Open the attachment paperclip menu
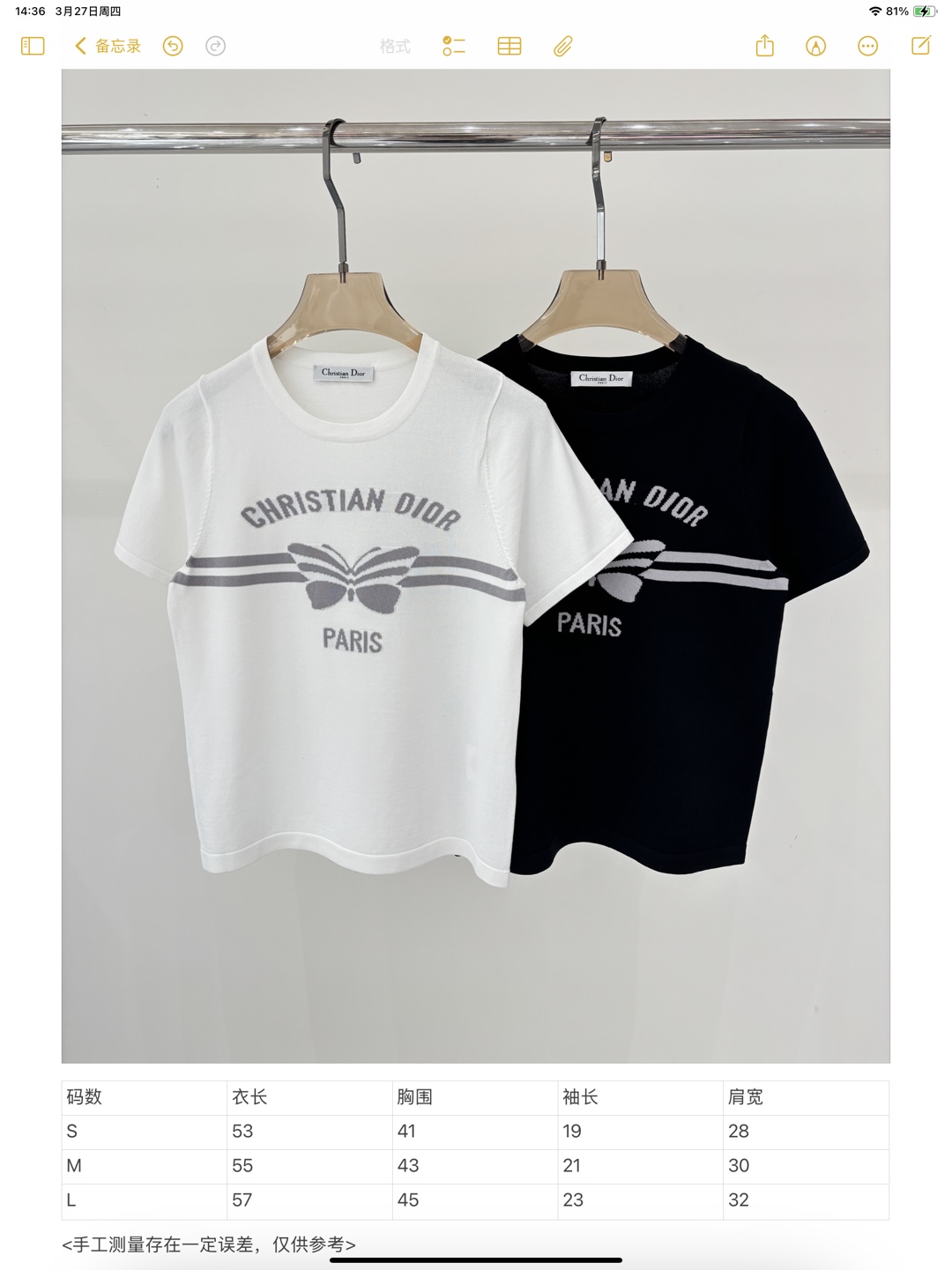 [x=563, y=46]
